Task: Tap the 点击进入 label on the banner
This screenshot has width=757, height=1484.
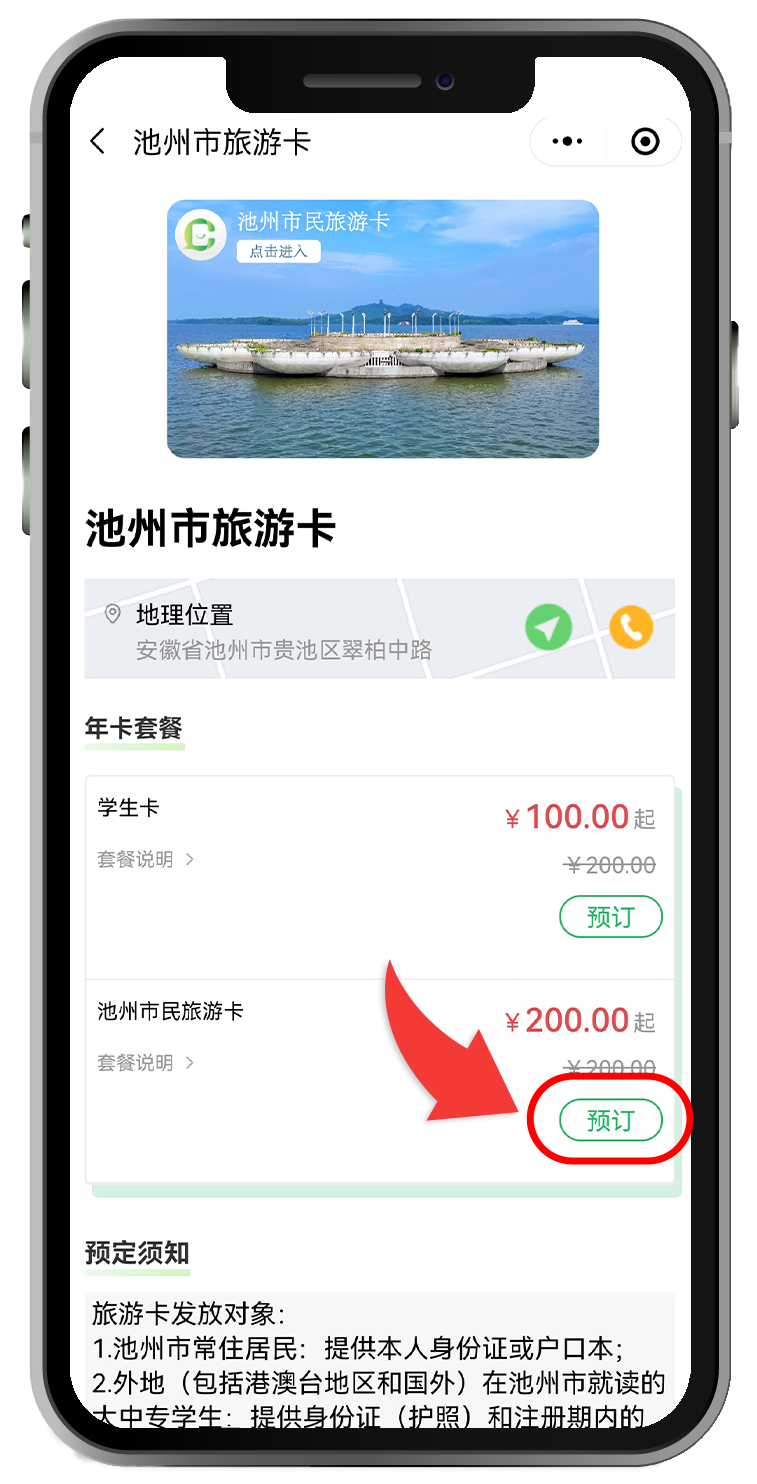Action: (x=278, y=252)
